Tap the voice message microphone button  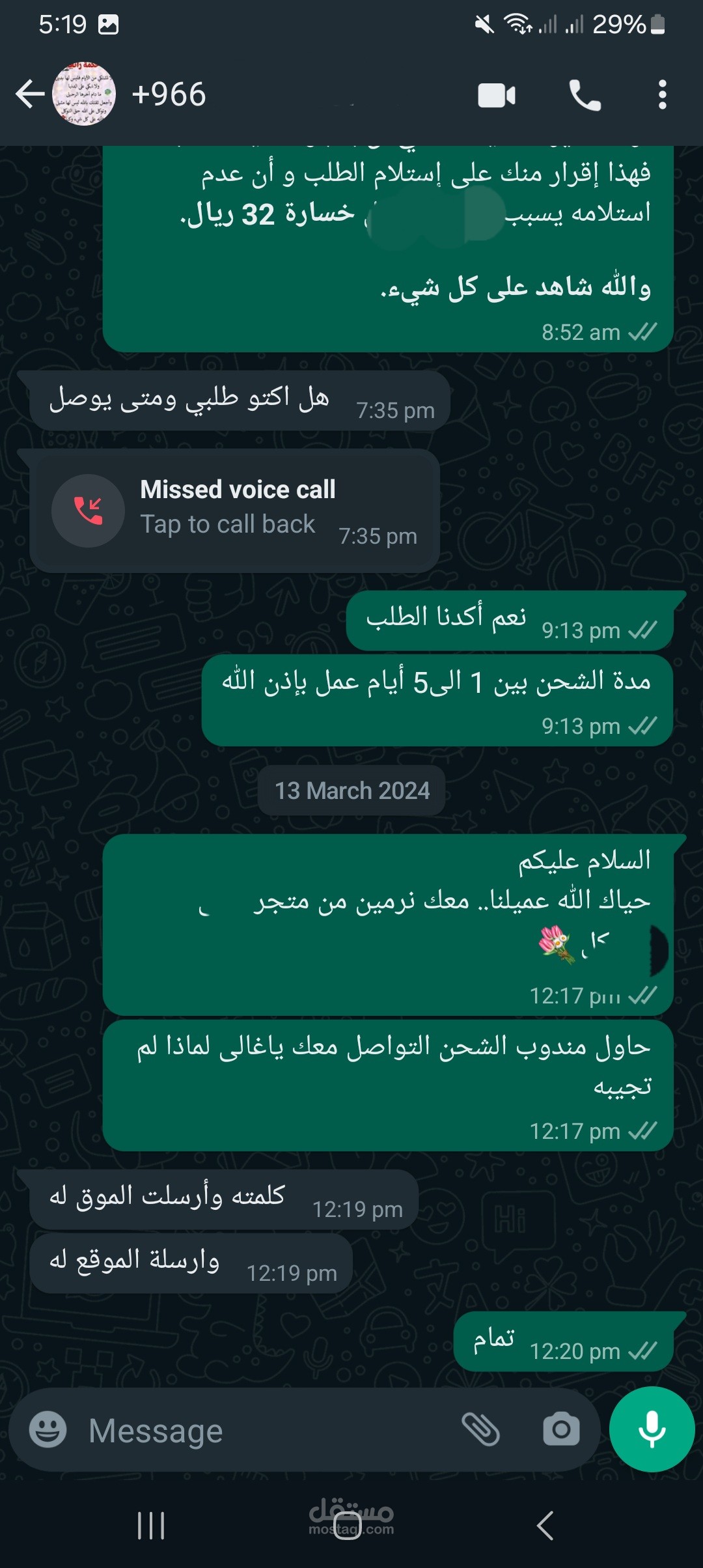tap(652, 1429)
